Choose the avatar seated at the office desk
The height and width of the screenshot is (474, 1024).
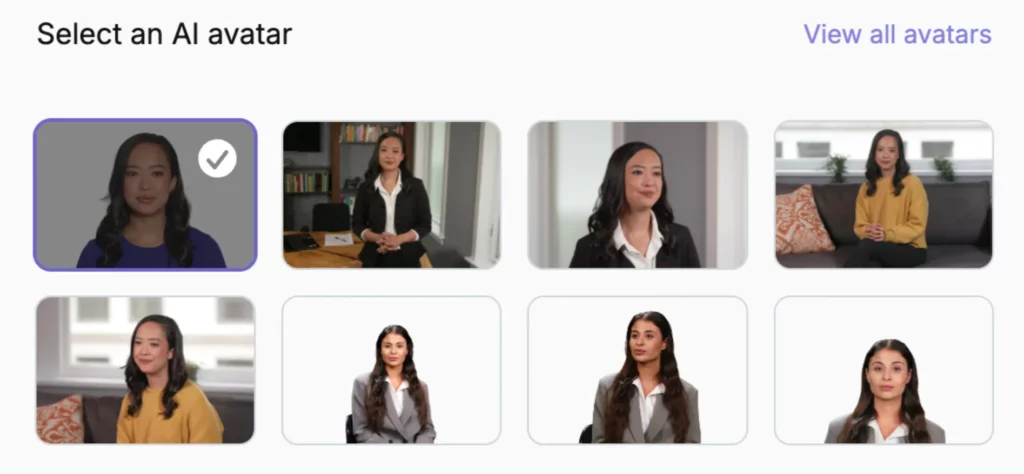coord(391,195)
